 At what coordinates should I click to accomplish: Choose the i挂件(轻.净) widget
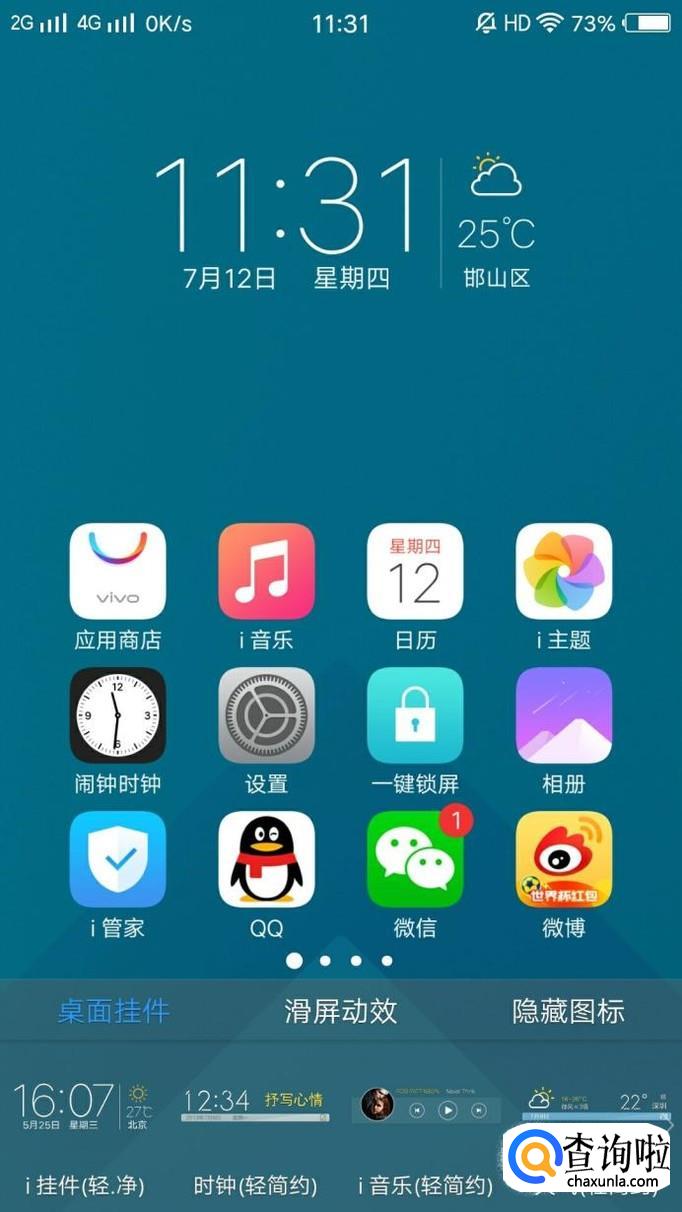84,1105
